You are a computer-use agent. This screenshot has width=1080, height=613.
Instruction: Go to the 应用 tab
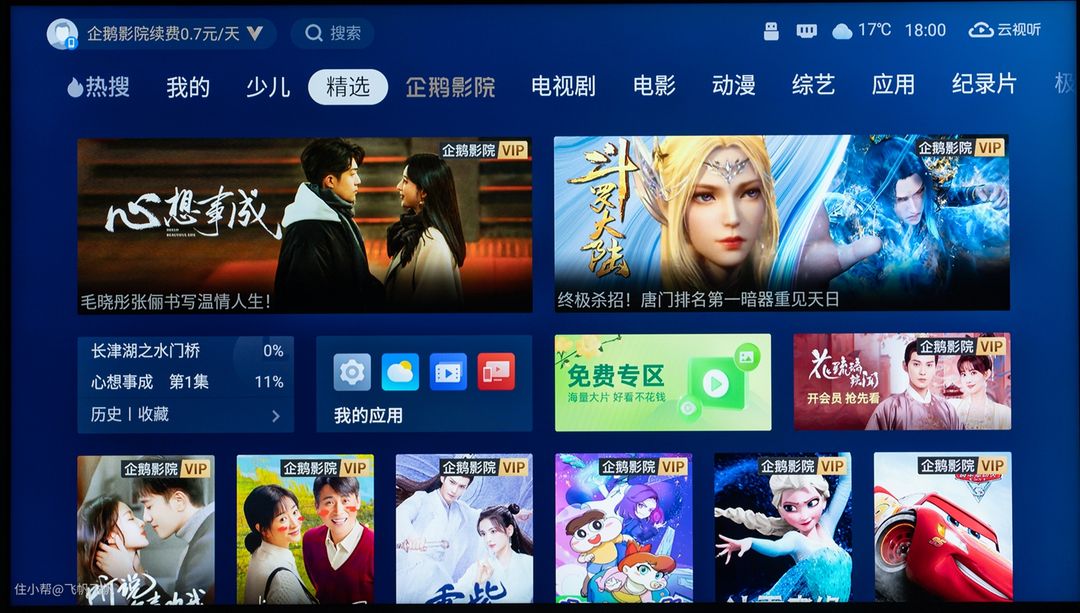tap(893, 86)
